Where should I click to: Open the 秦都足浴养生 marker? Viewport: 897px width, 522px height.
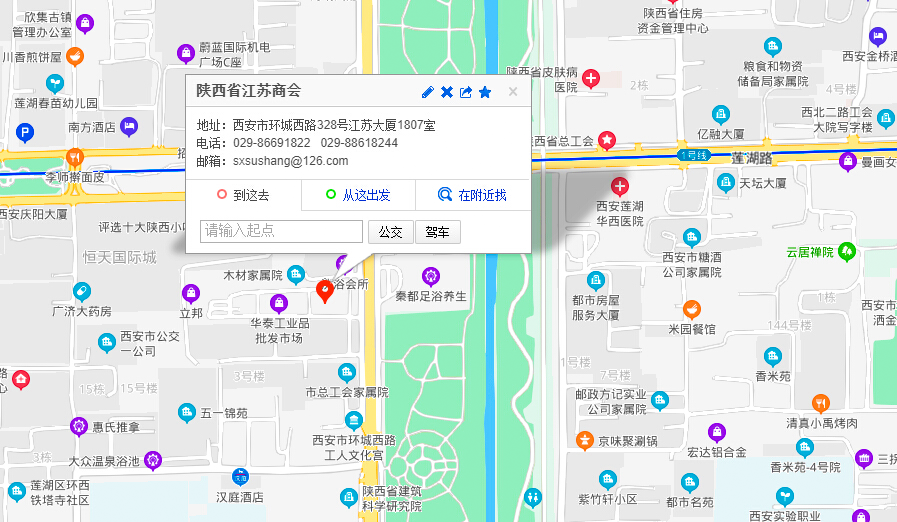pyautogui.click(x=430, y=275)
